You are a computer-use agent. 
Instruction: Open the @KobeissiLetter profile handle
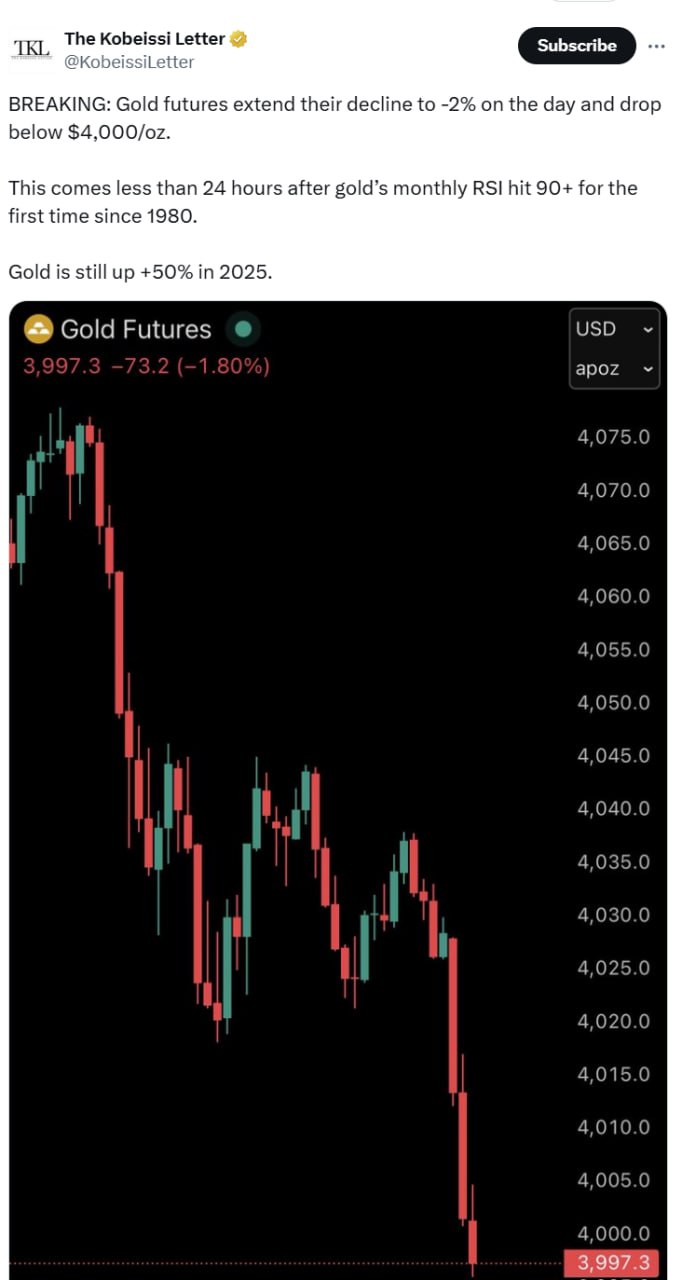pyautogui.click(x=129, y=62)
